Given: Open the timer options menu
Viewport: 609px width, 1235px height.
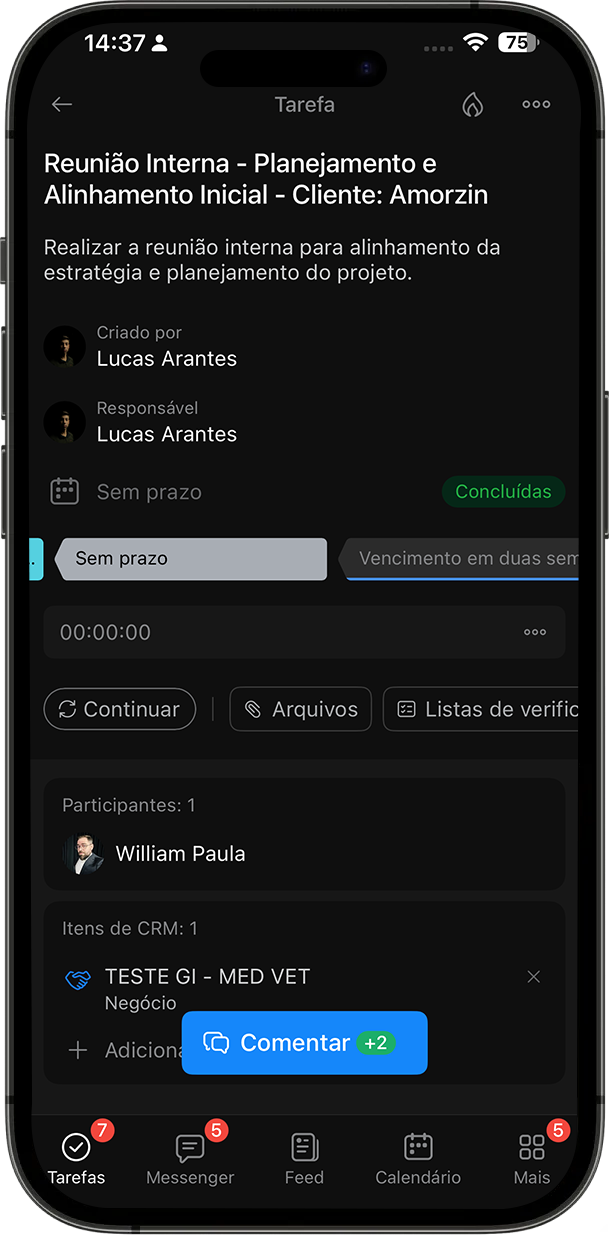Looking at the screenshot, I should [x=535, y=632].
